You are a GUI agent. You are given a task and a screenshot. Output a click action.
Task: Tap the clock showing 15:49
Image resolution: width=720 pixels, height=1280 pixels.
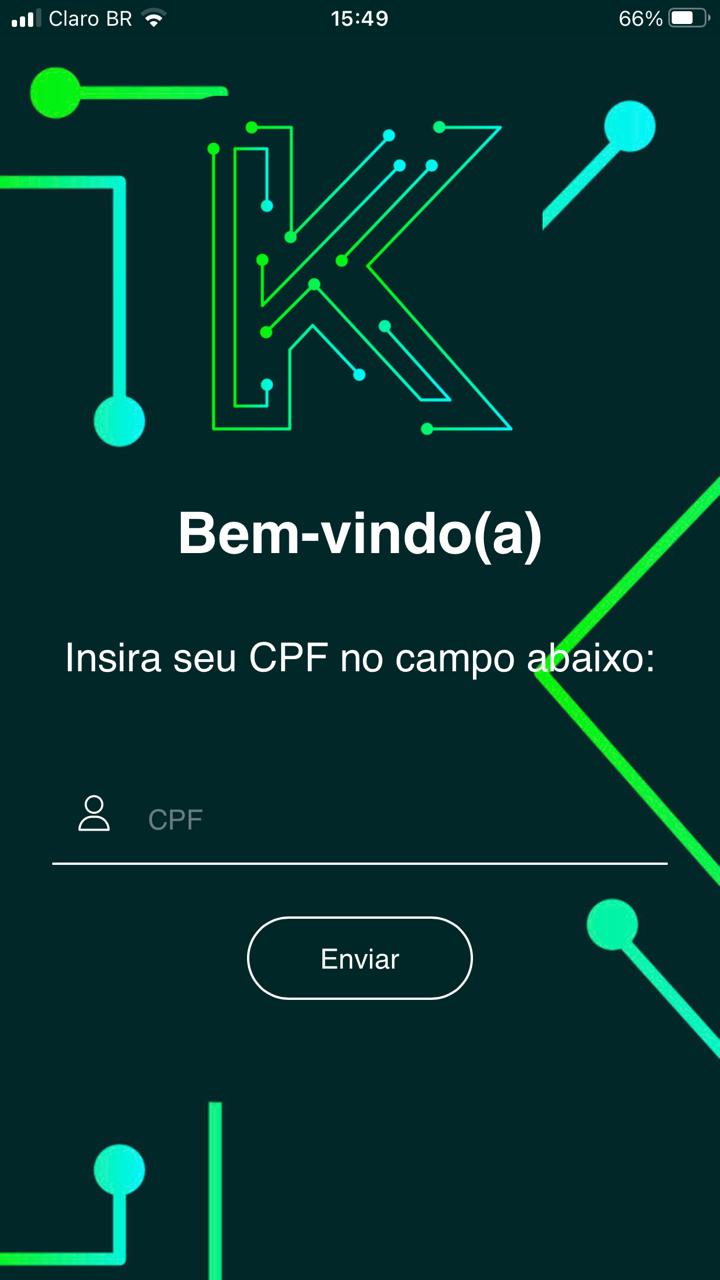pos(359,17)
